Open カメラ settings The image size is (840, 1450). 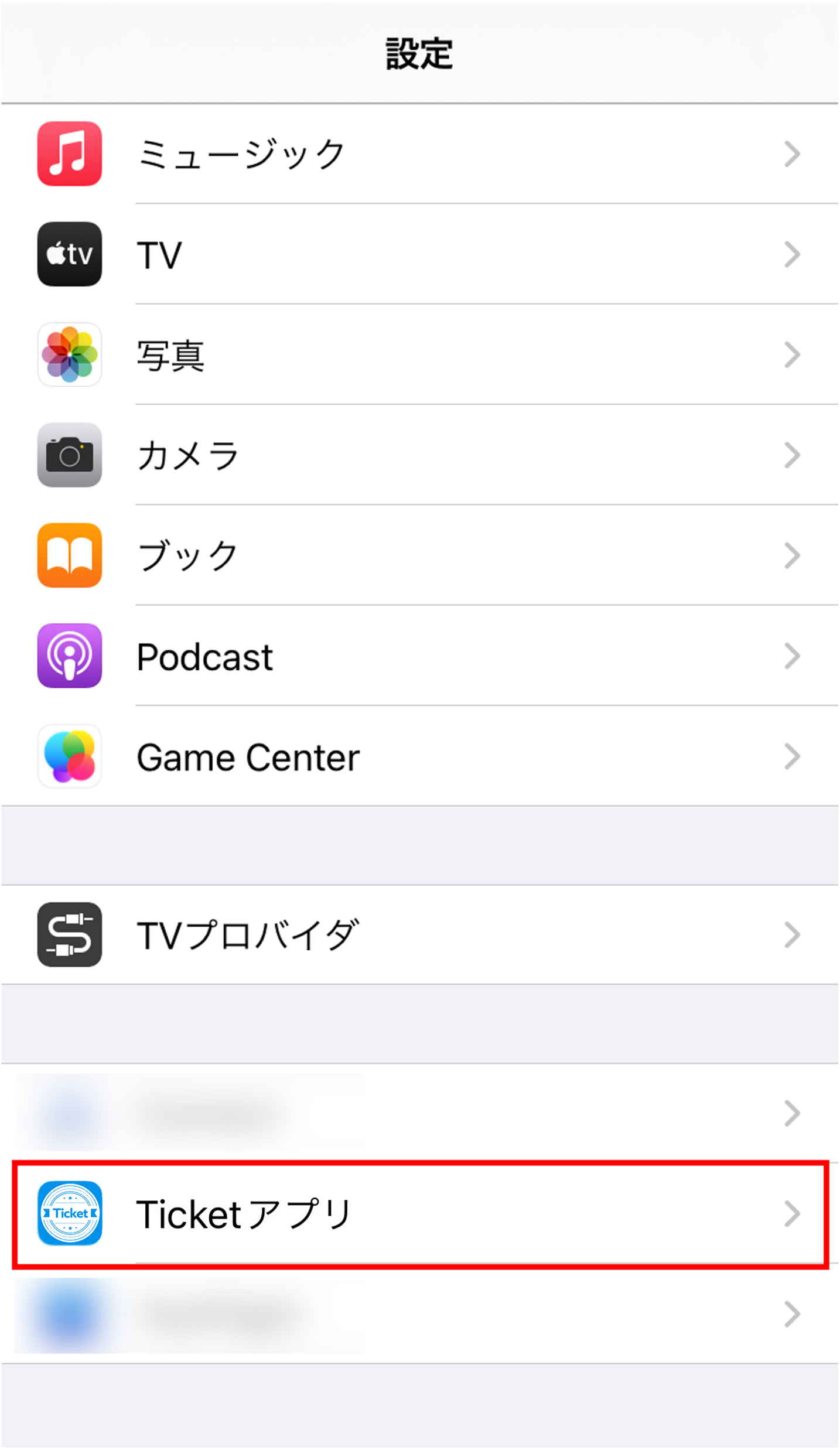tap(420, 455)
